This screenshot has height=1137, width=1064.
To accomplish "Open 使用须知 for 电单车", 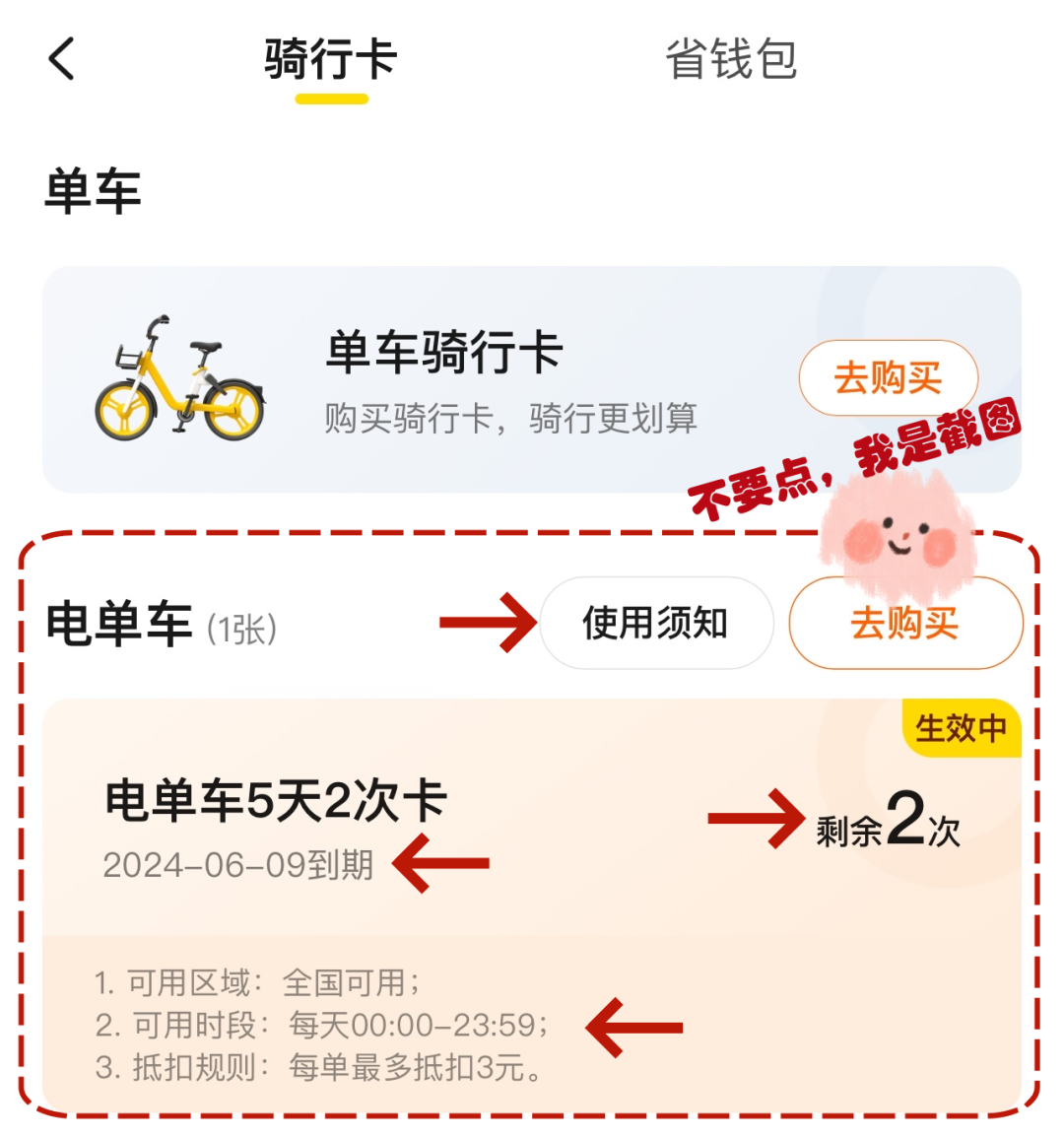I will pyautogui.click(x=656, y=624).
